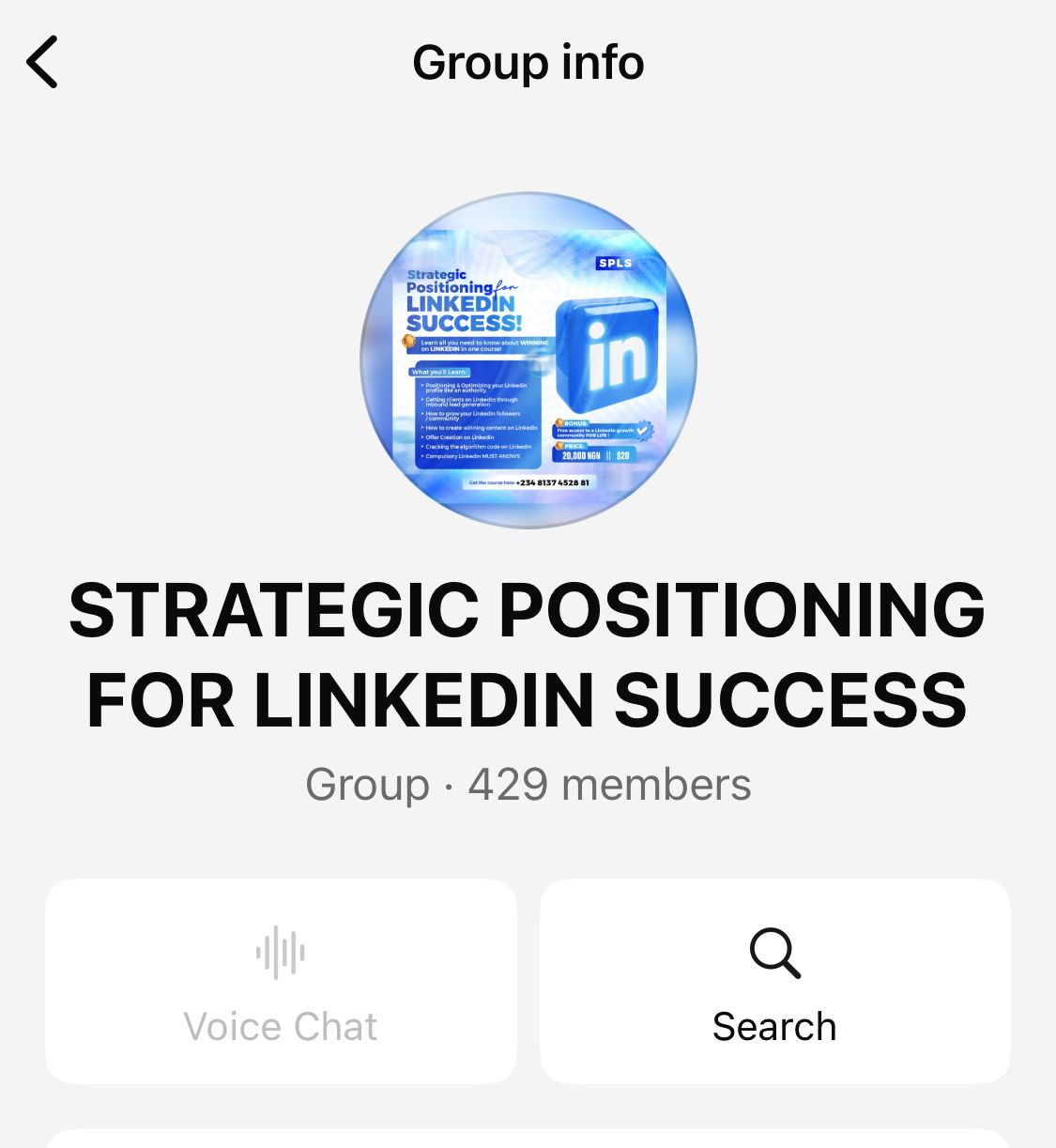Go back from Group info
Image resolution: width=1056 pixels, height=1148 pixels.
click(43, 62)
